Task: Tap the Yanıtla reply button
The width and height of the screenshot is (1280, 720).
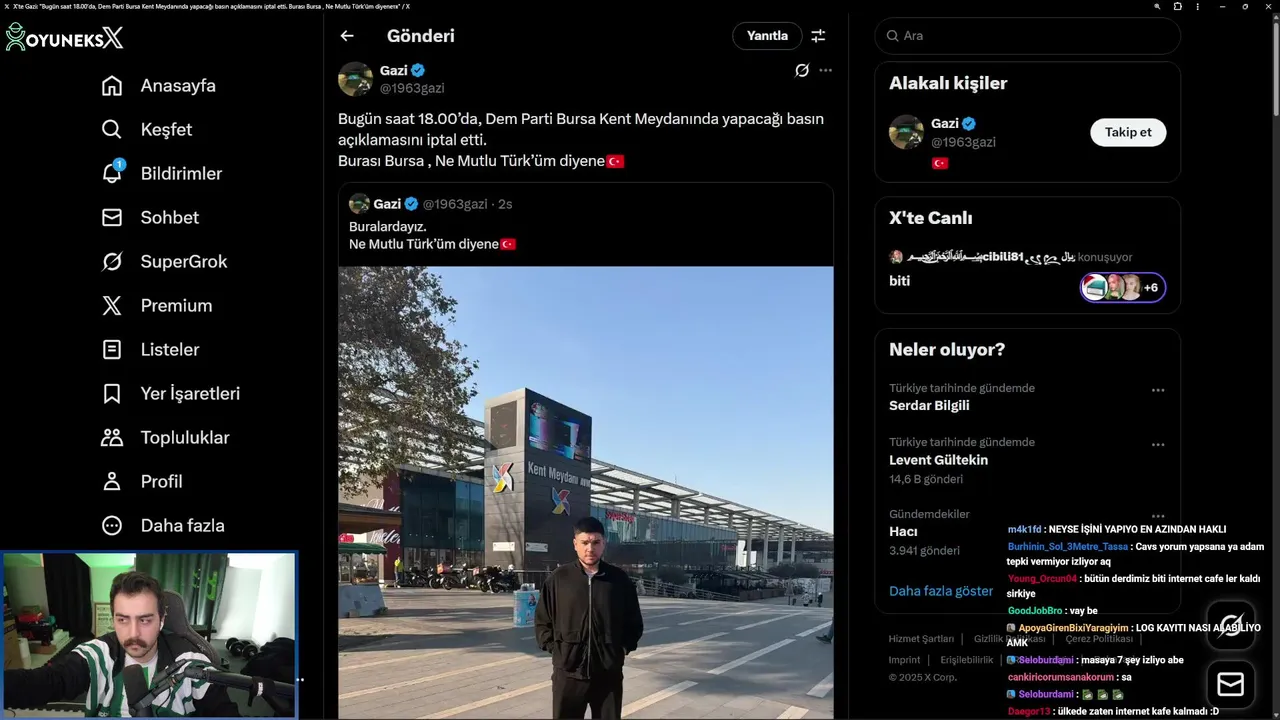Action: click(x=767, y=36)
